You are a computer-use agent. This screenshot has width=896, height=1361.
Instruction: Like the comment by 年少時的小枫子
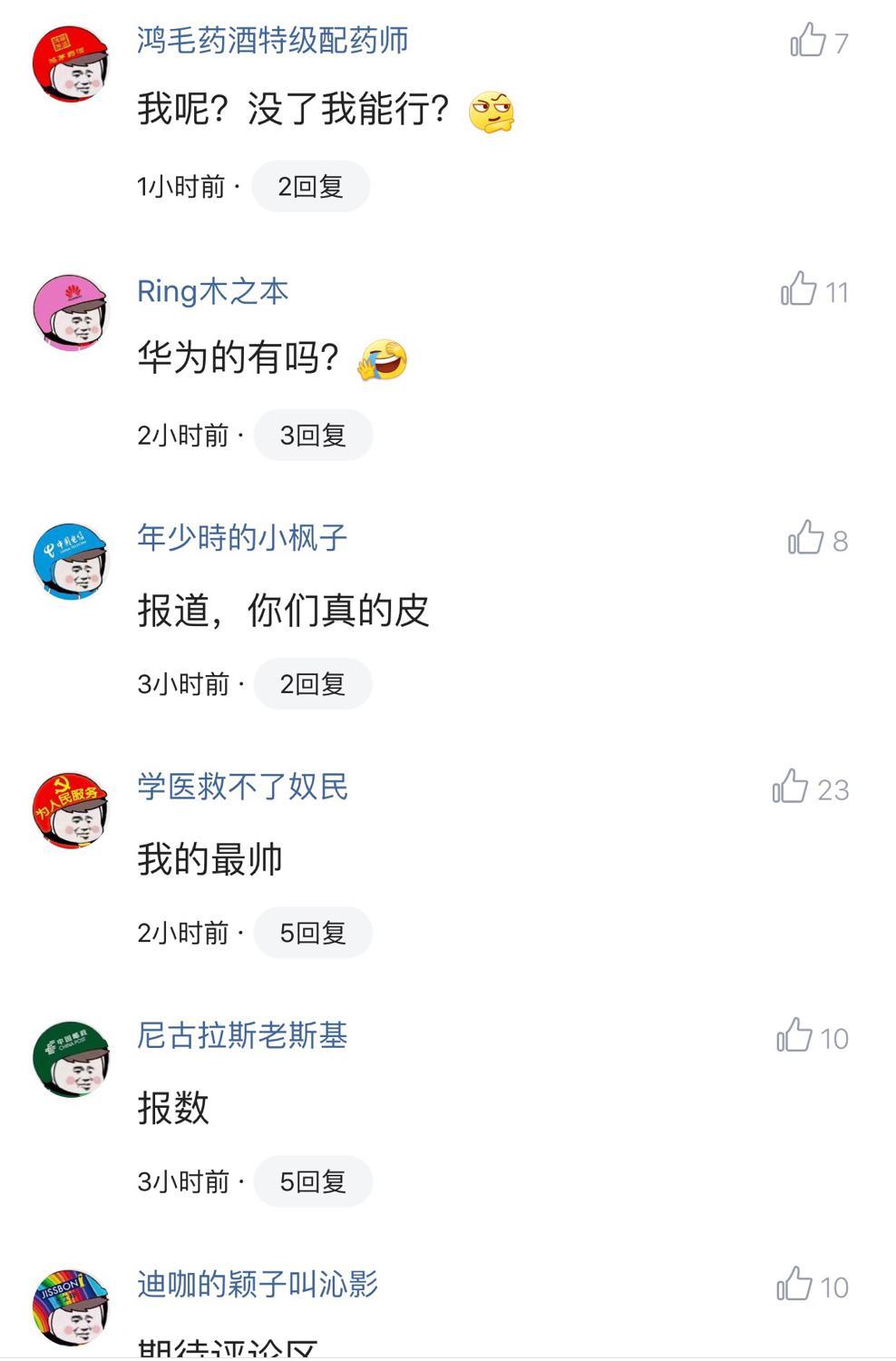(805, 539)
